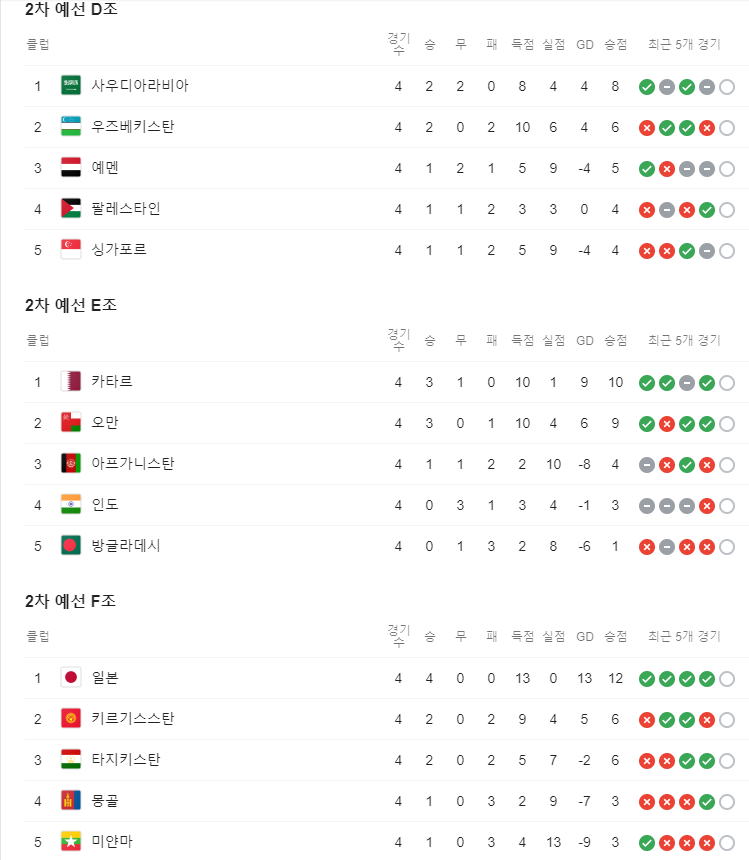
Task: Open the 팔레스타인 team row
Action: tap(125, 209)
